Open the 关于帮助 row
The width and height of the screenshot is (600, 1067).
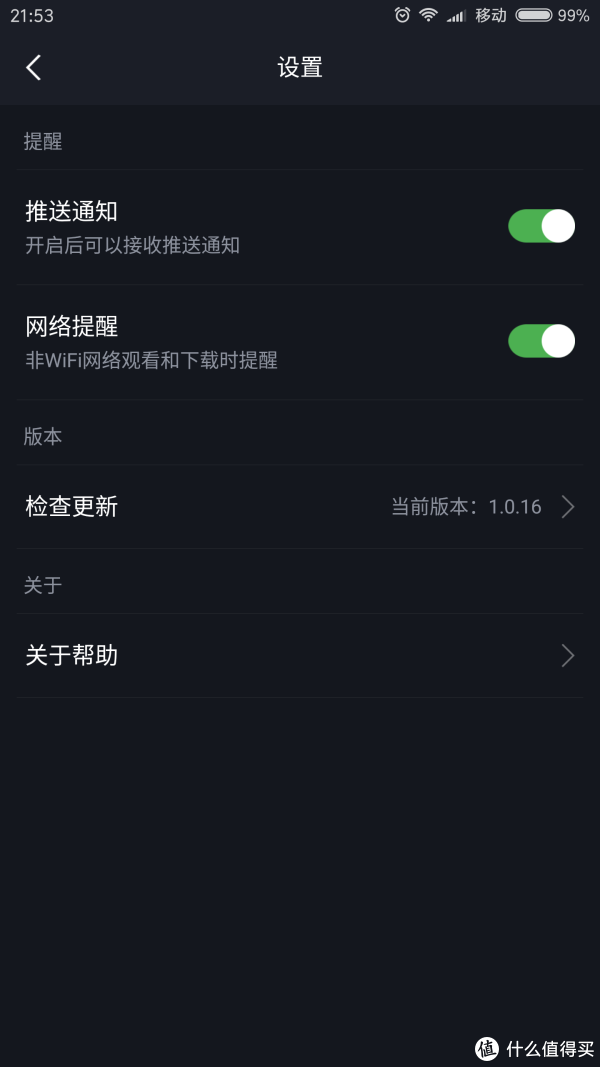(300, 656)
